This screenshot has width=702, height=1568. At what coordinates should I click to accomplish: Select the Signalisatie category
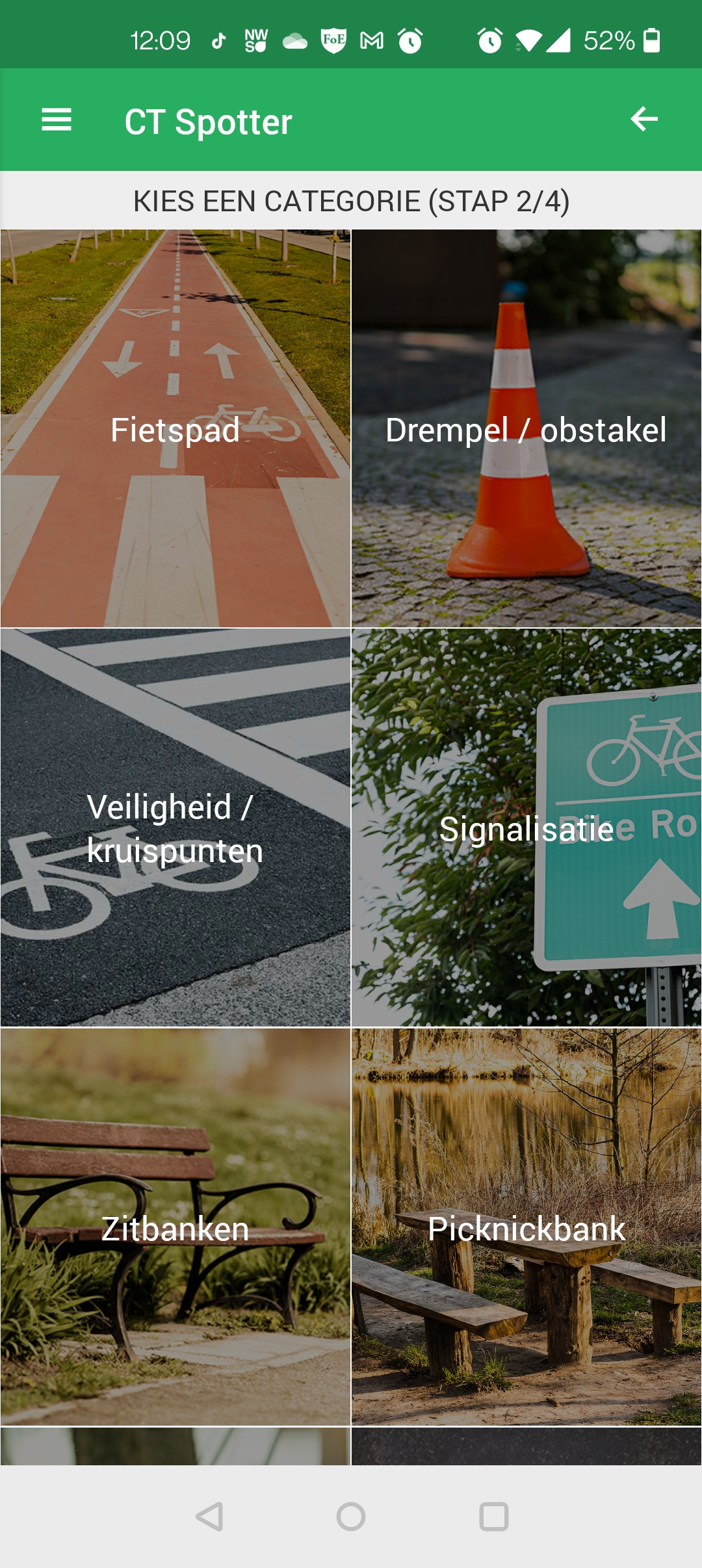pyautogui.click(x=526, y=828)
